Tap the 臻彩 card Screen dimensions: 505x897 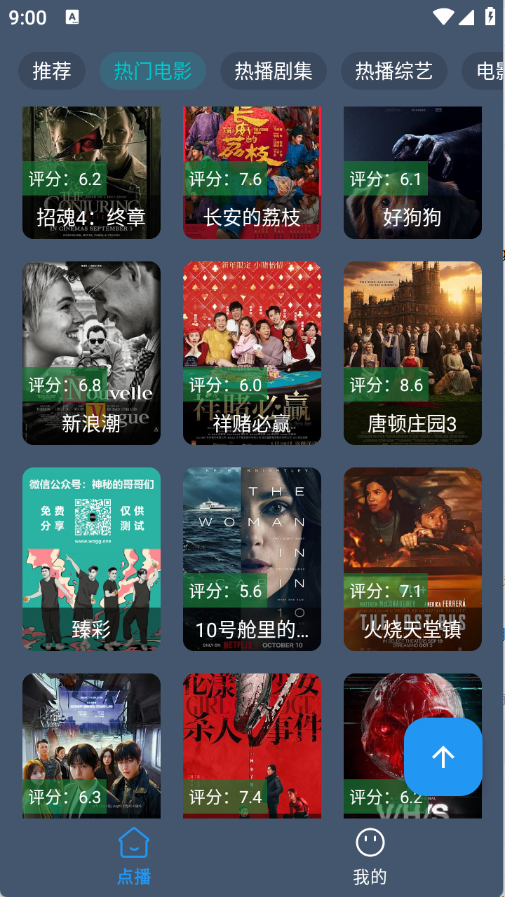pyautogui.click(x=92, y=559)
